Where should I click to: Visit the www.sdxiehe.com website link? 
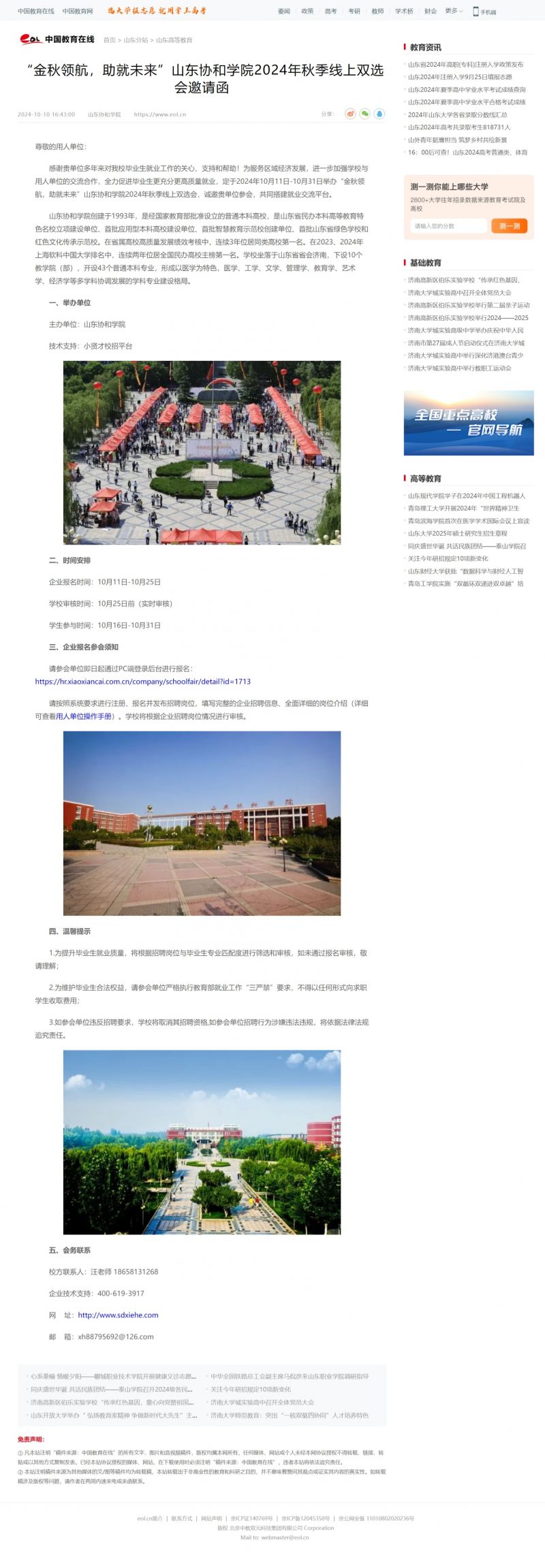pyautogui.click(x=118, y=1315)
